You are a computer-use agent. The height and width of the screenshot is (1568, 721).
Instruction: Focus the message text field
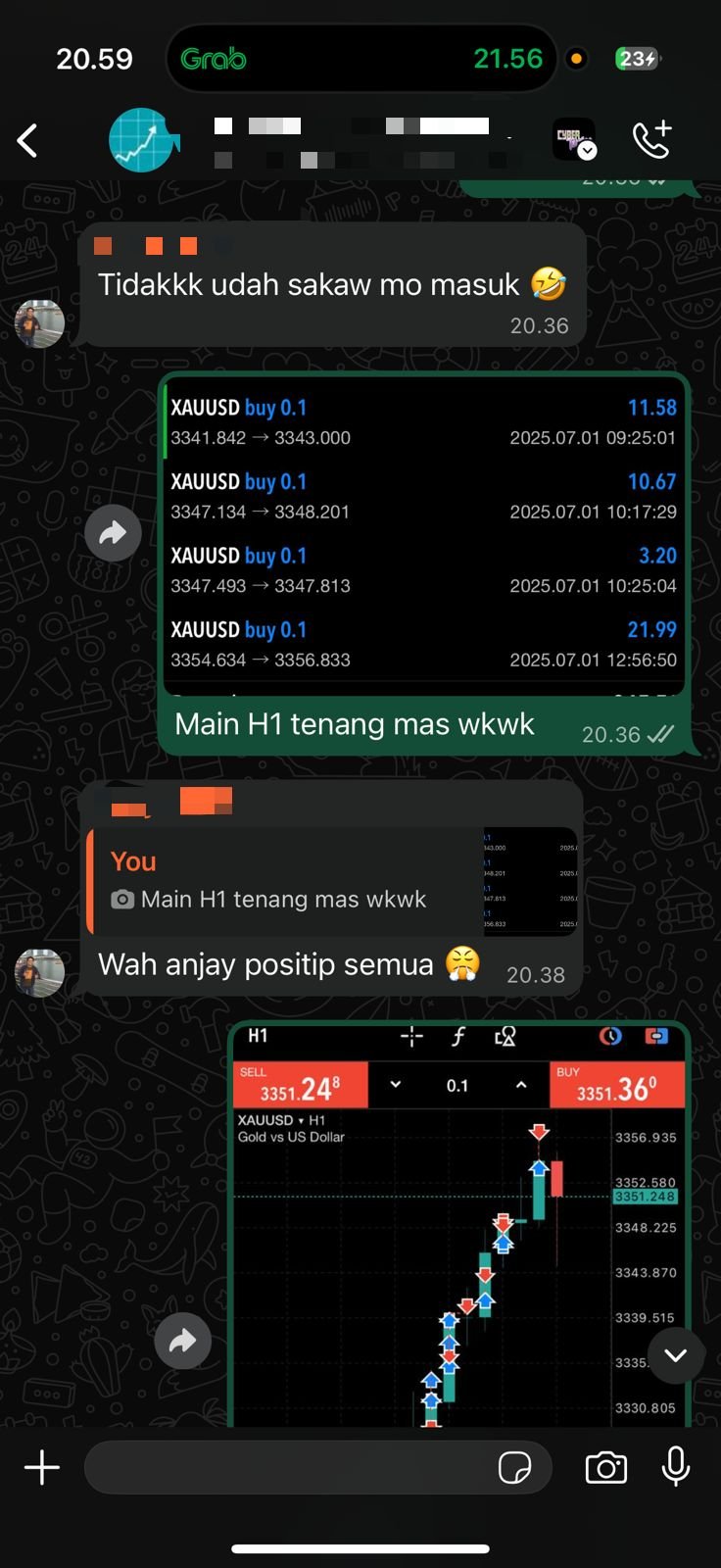[x=289, y=1467]
